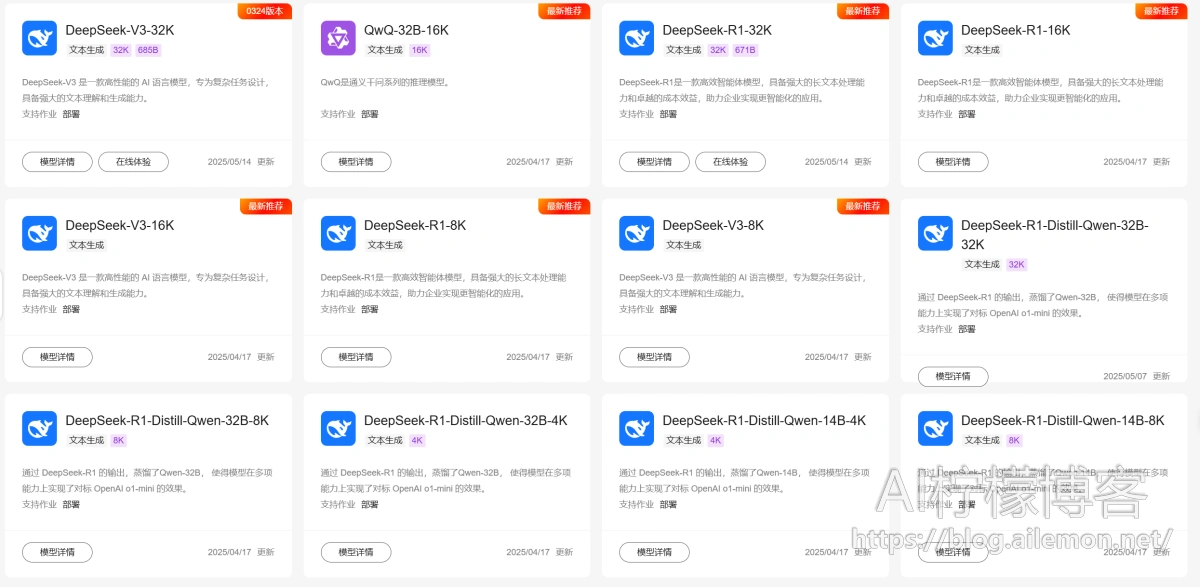The height and width of the screenshot is (587, 1200).
Task: View 模型详情 of DeepSeek-R1-Distill-Qwen-32B-32K
Action: [x=953, y=376]
